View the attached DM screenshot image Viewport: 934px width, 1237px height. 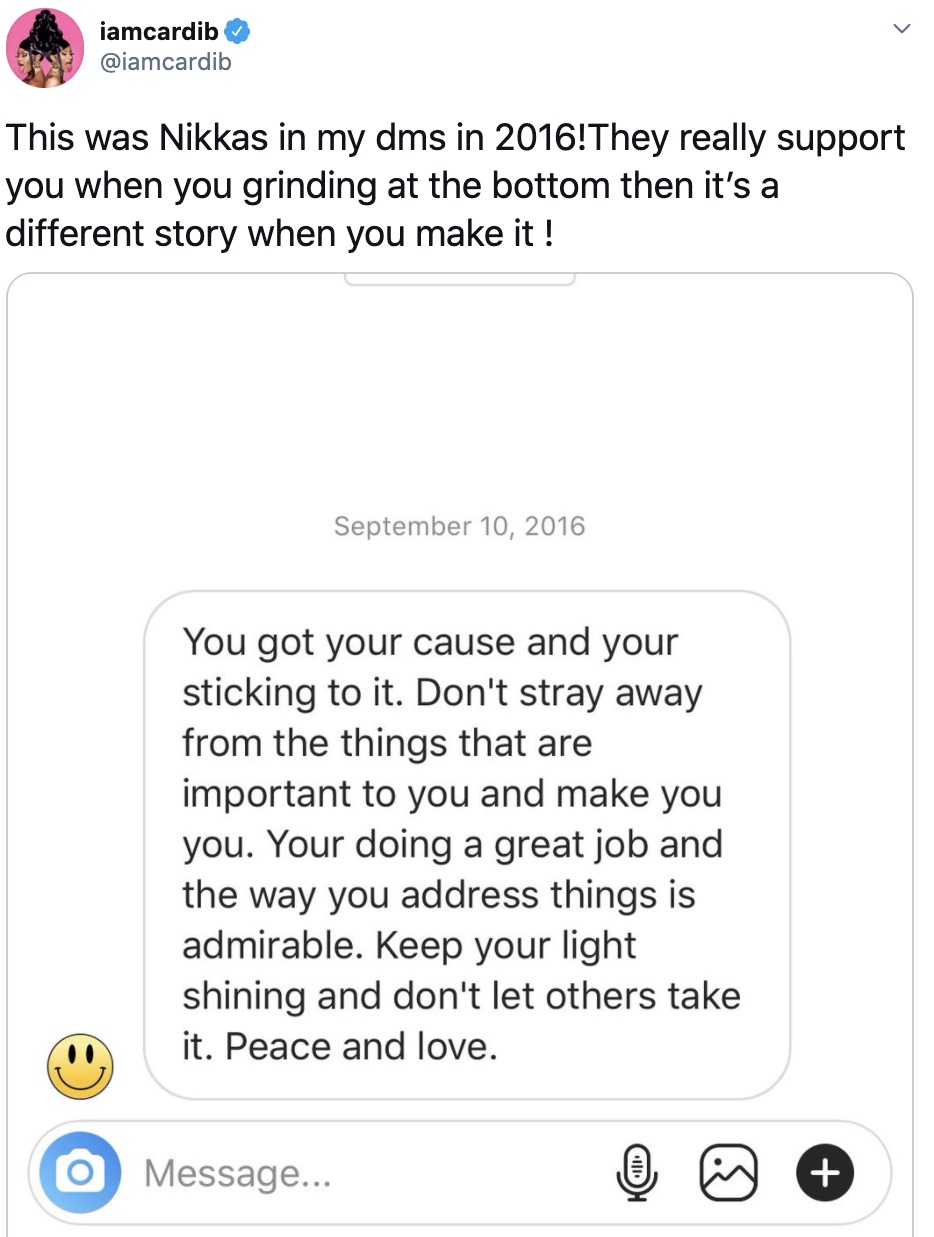pos(460,750)
